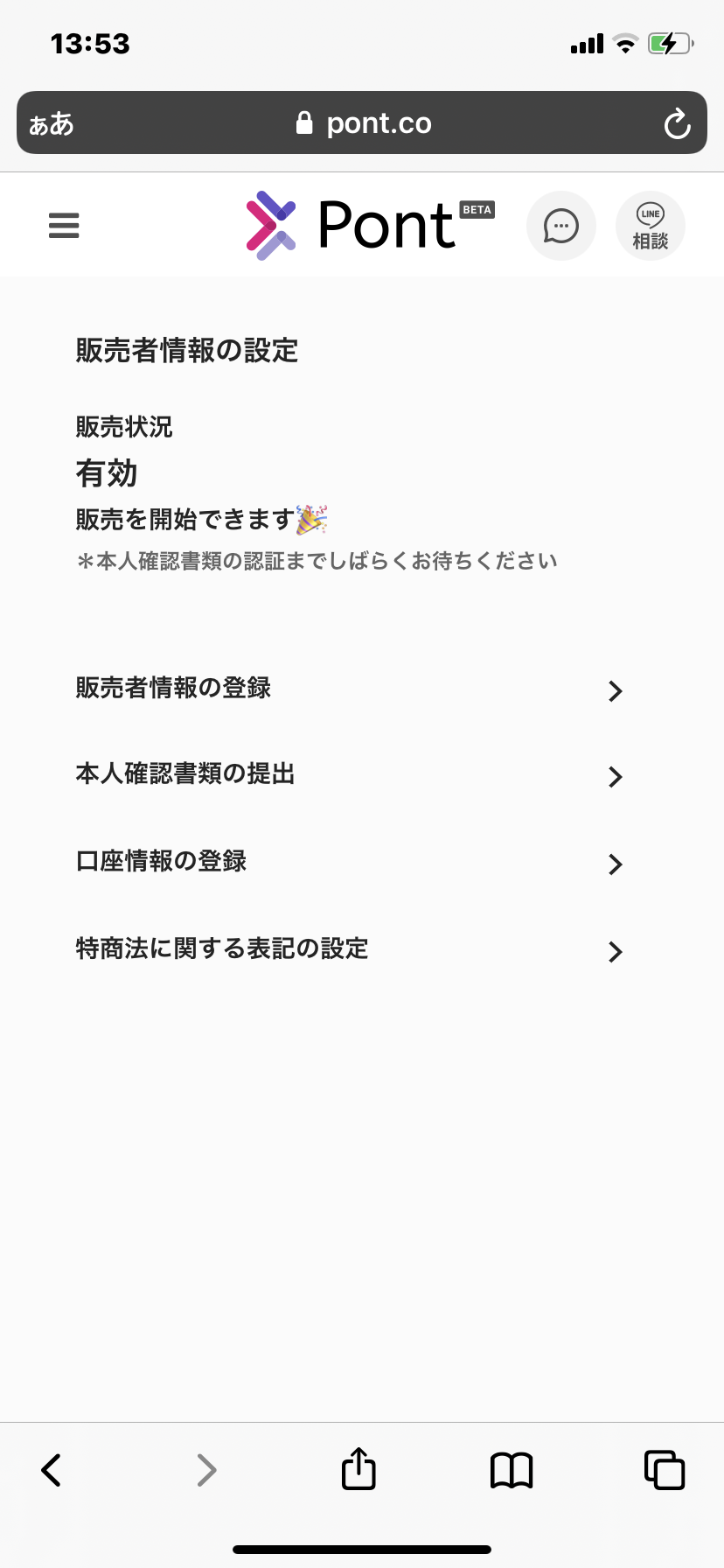Tap the ぁあ reader options button

(52, 123)
